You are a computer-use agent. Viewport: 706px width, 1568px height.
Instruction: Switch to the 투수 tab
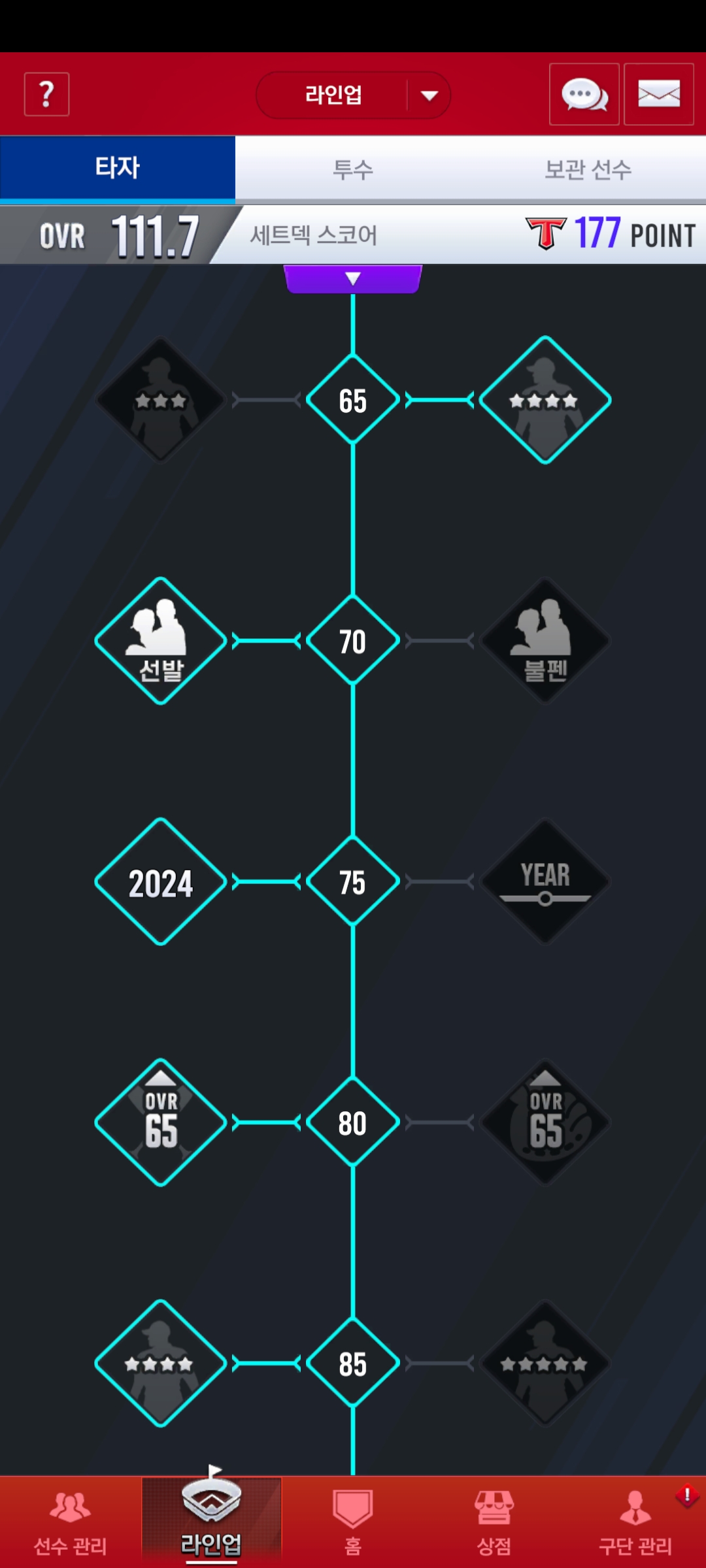pos(353,169)
